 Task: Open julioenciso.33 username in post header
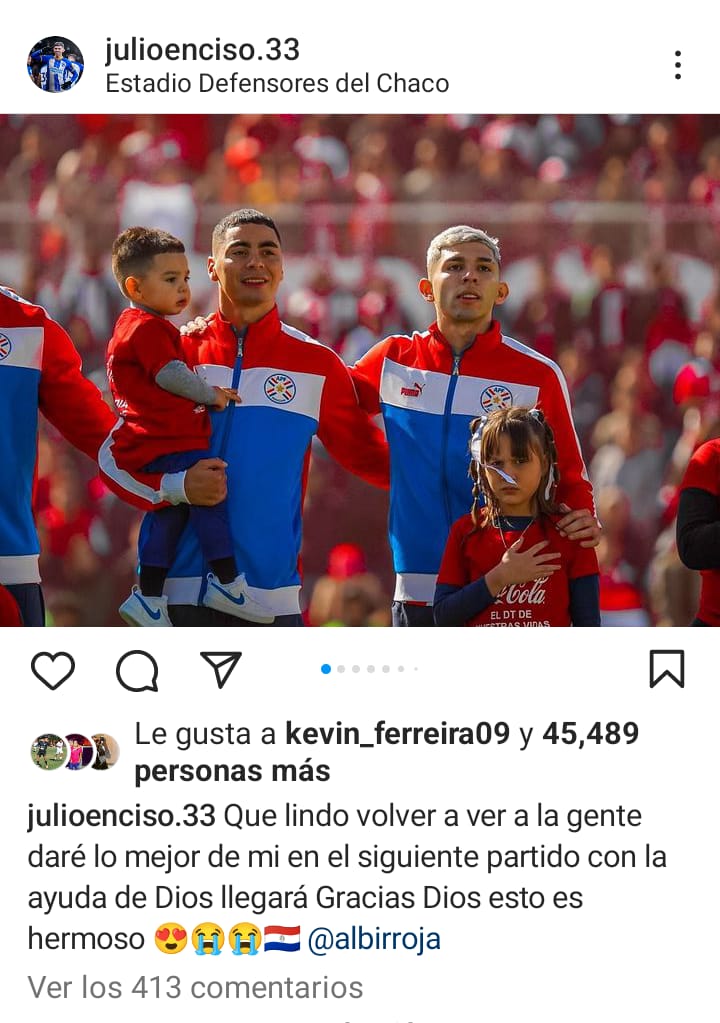pyautogui.click(x=202, y=50)
